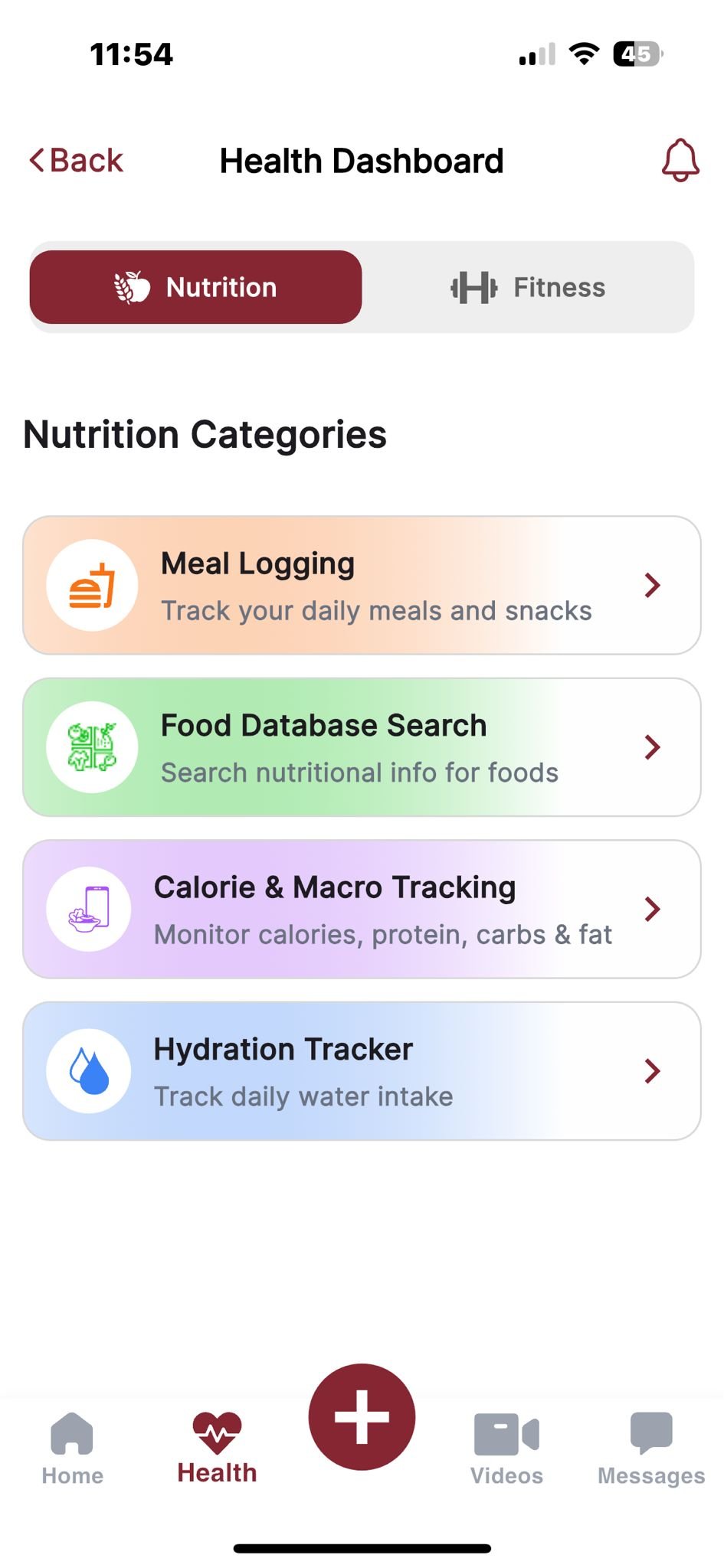Expand the Food Database Search category
Screen dimensions: 724x1568
(362, 747)
